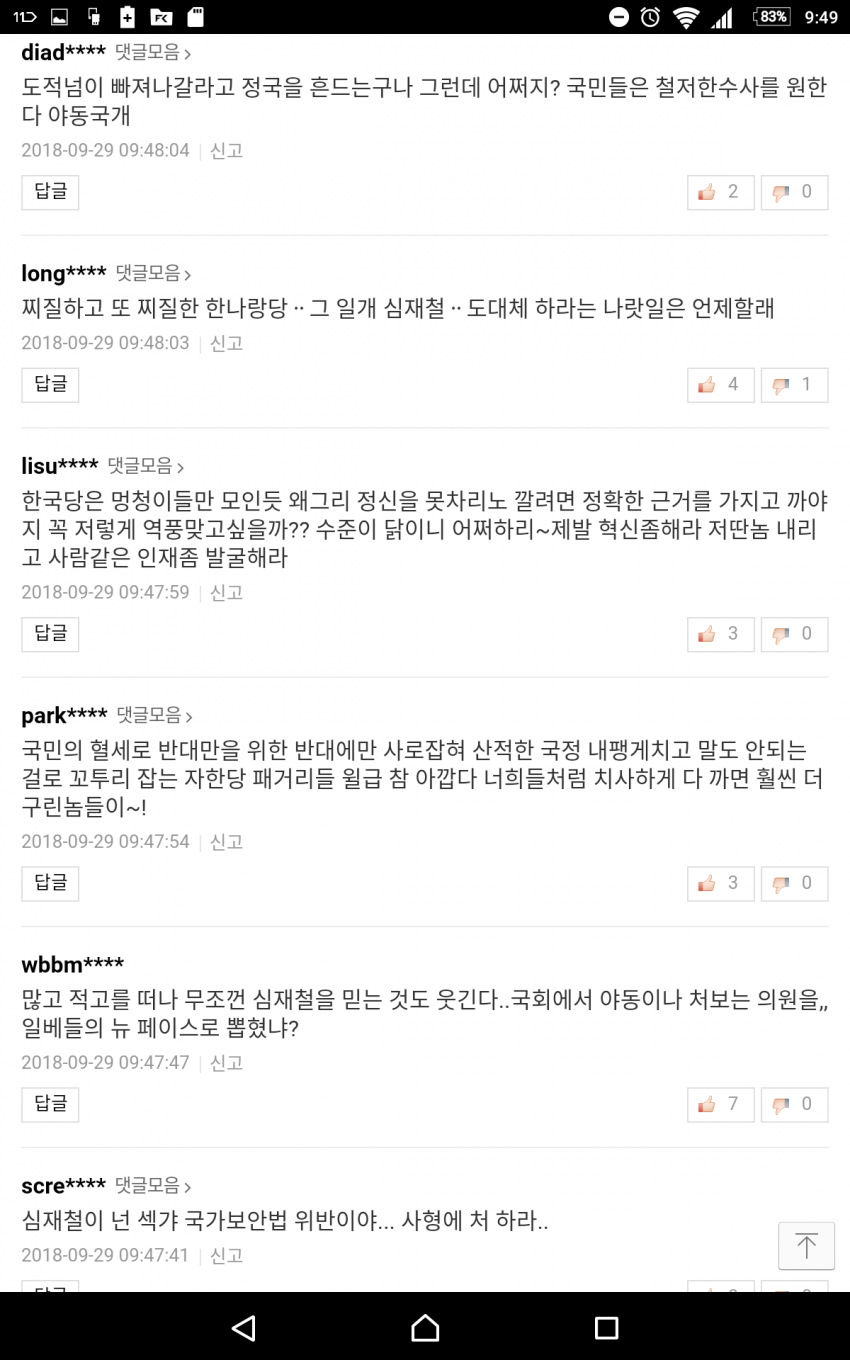Go back using system navigation bar
The width and height of the screenshot is (850, 1360).
coord(243,1327)
